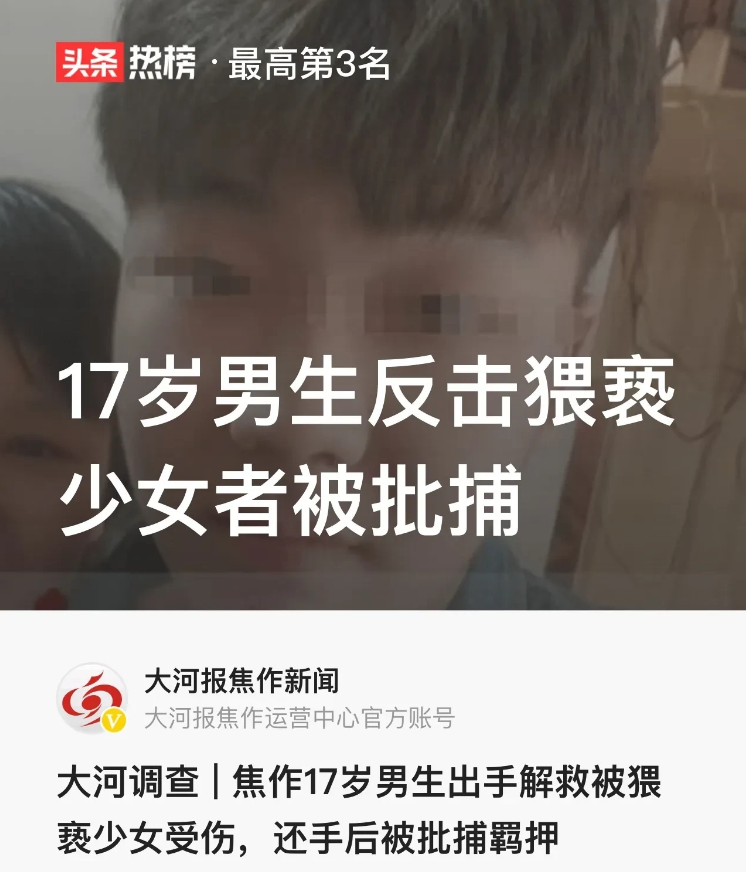
Task: Open the 头条热榜 hot list label
Action: click(x=126, y=64)
